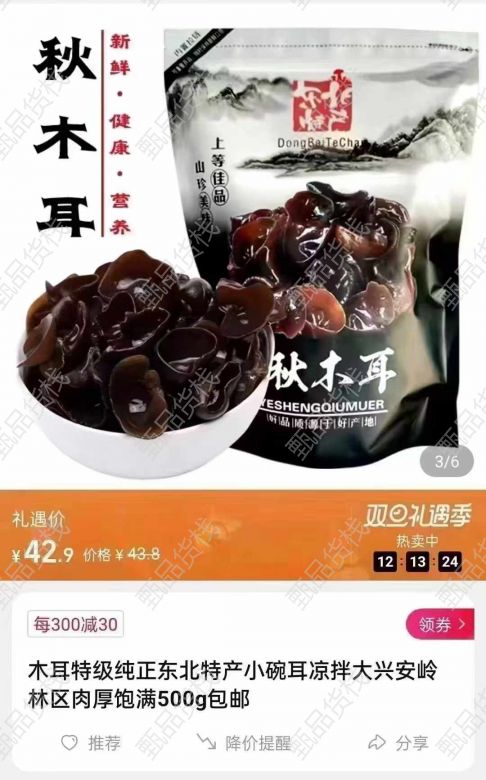Open the 秋木耳 product image
486x780 pixels.
tap(243, 245)
